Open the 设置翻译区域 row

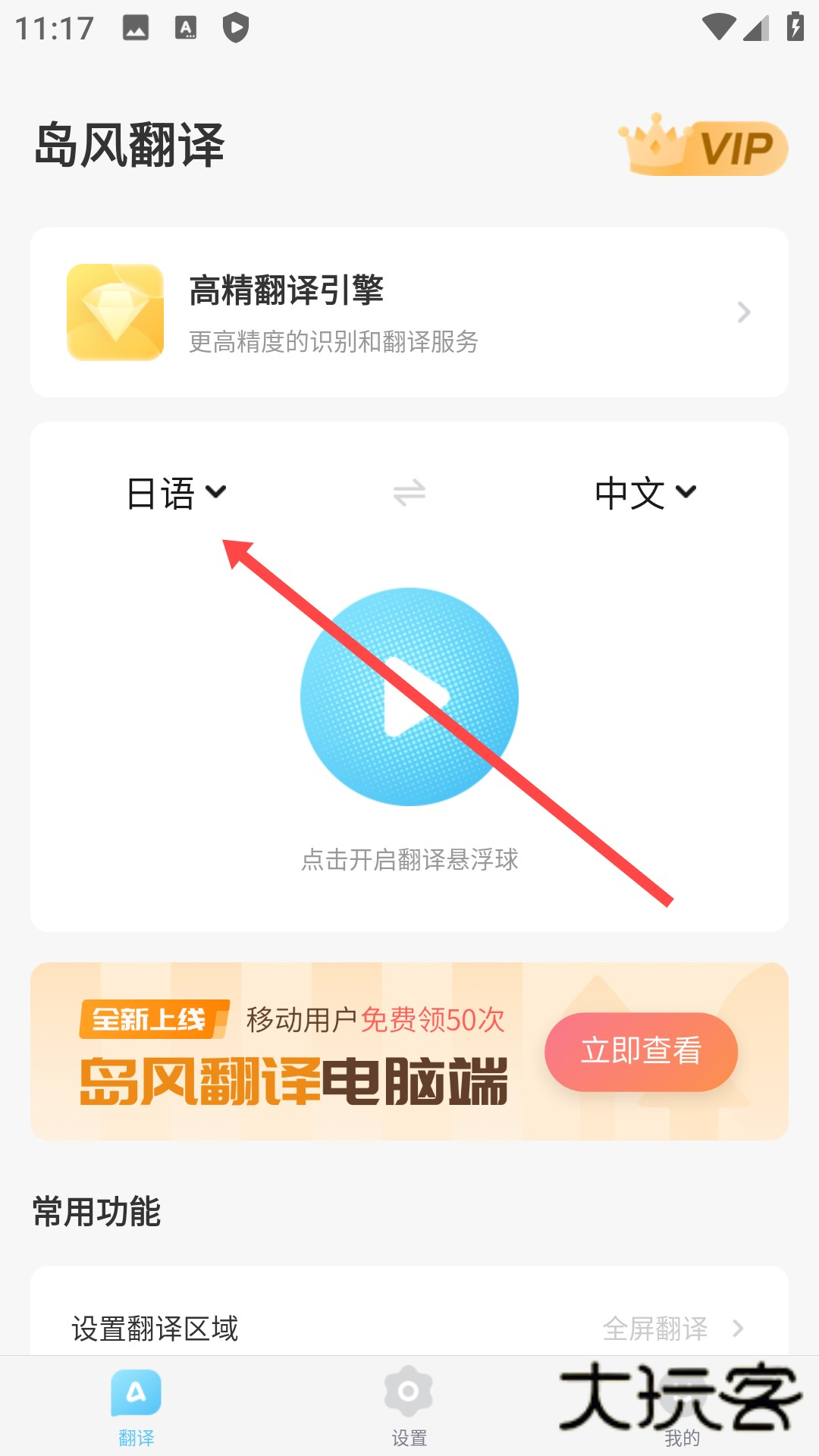[x=409, y=1327]
